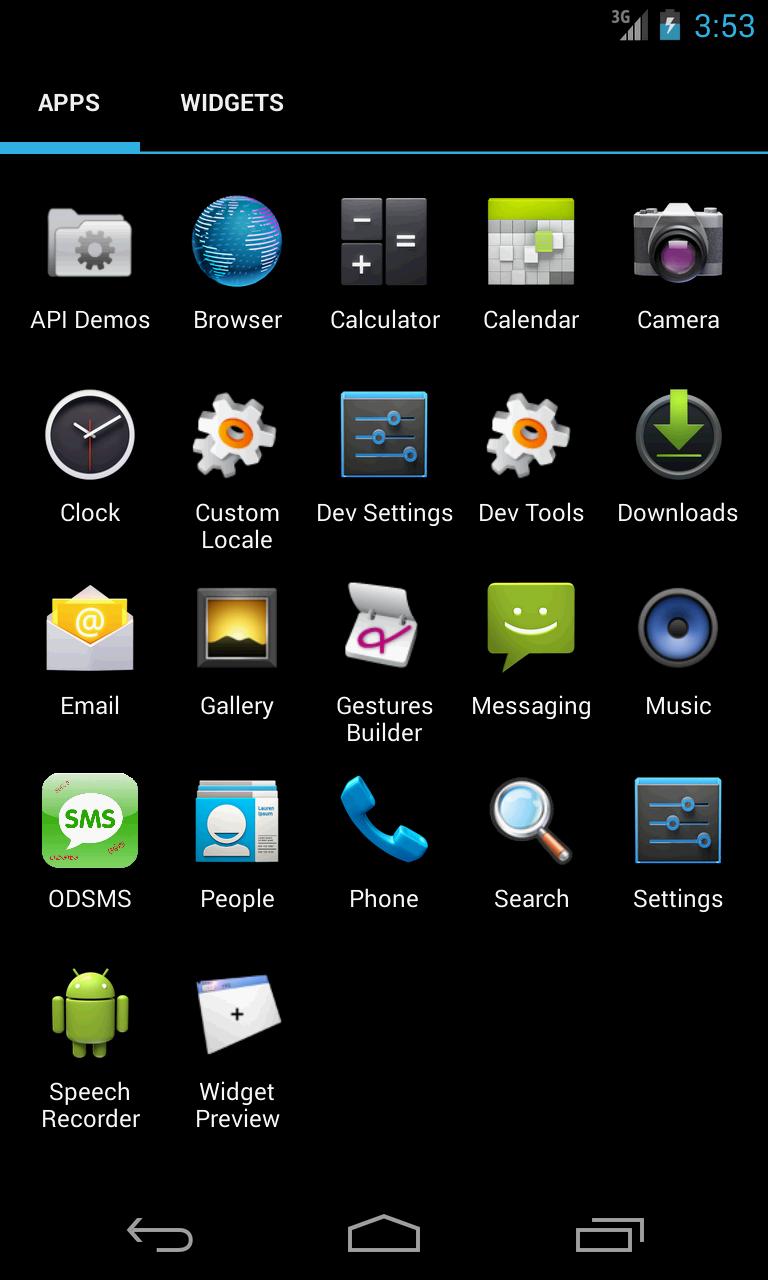Open the Calendar app
Screen dimensions: 768x1280
[531, 243]
